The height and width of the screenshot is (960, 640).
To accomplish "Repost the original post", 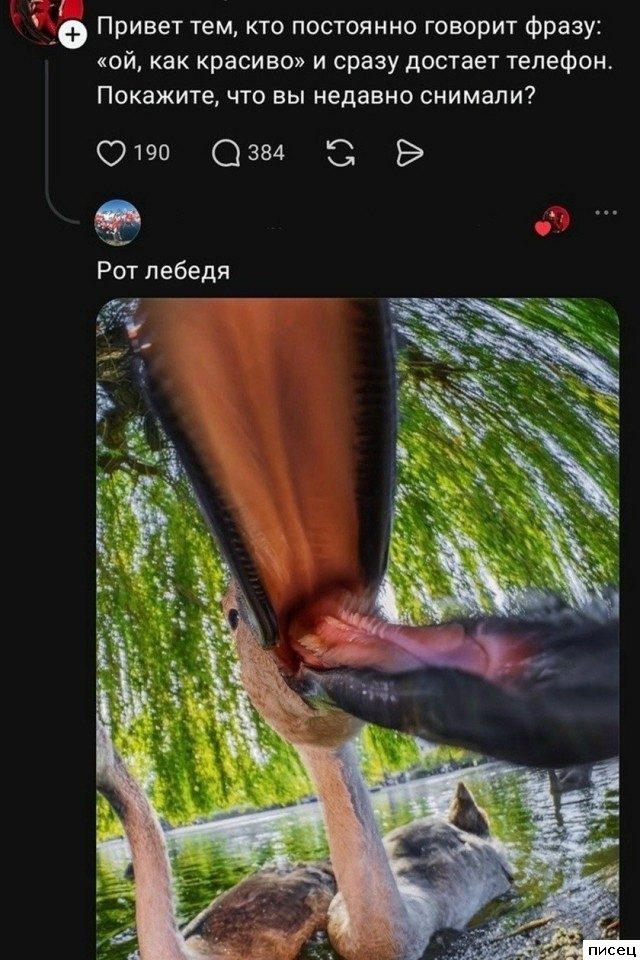I will coord(341,153).
